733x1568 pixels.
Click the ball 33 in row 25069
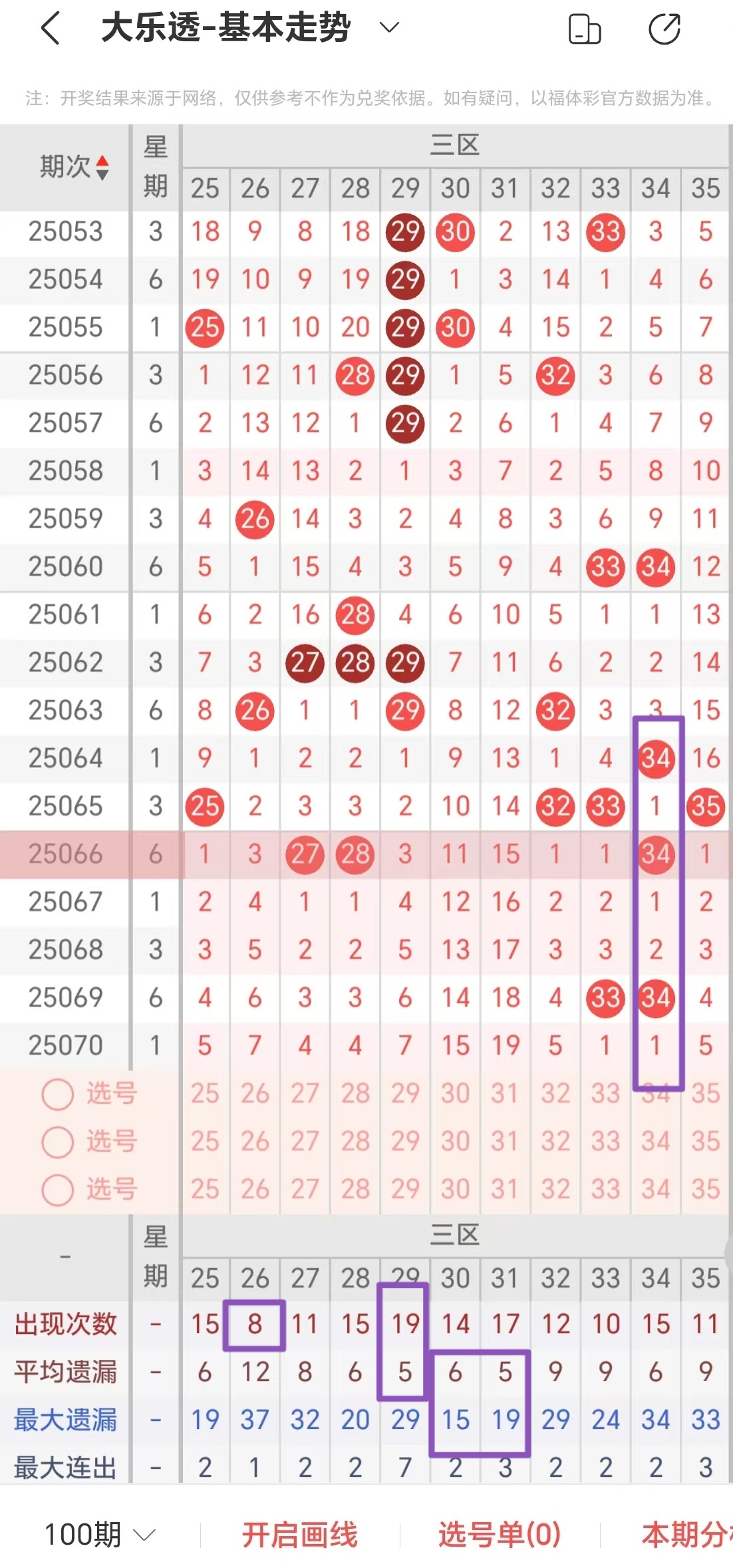click(605, 997)
